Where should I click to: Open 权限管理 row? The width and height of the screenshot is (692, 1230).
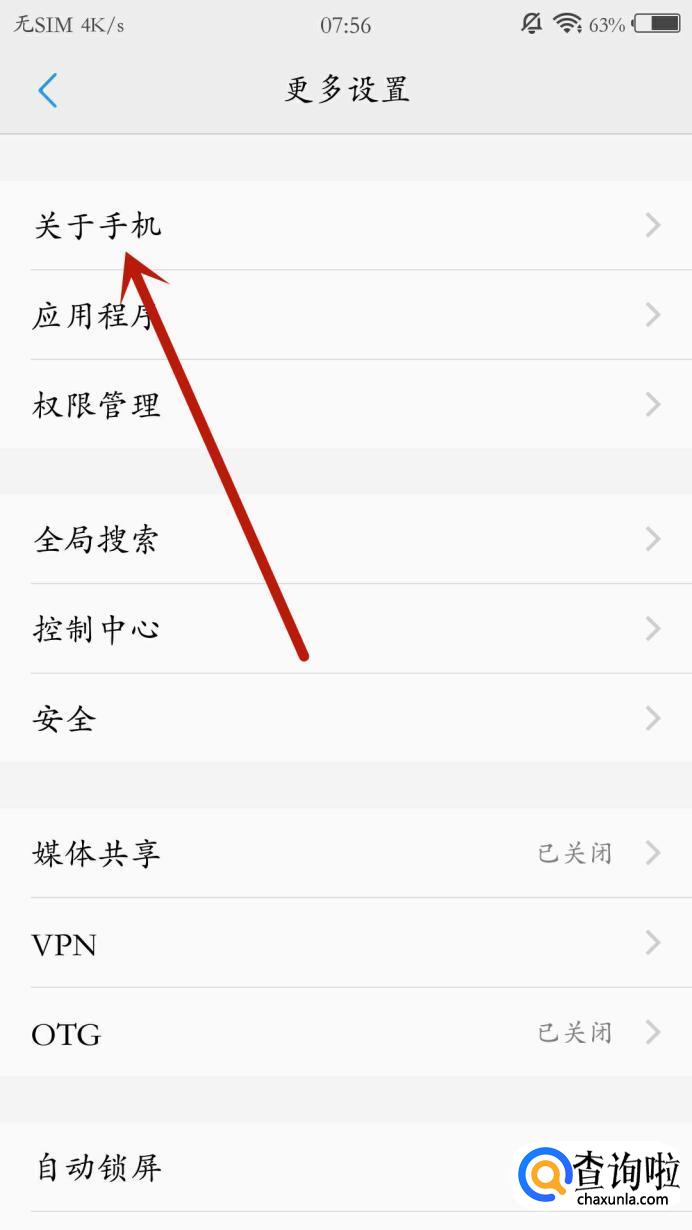pos(345,405)
